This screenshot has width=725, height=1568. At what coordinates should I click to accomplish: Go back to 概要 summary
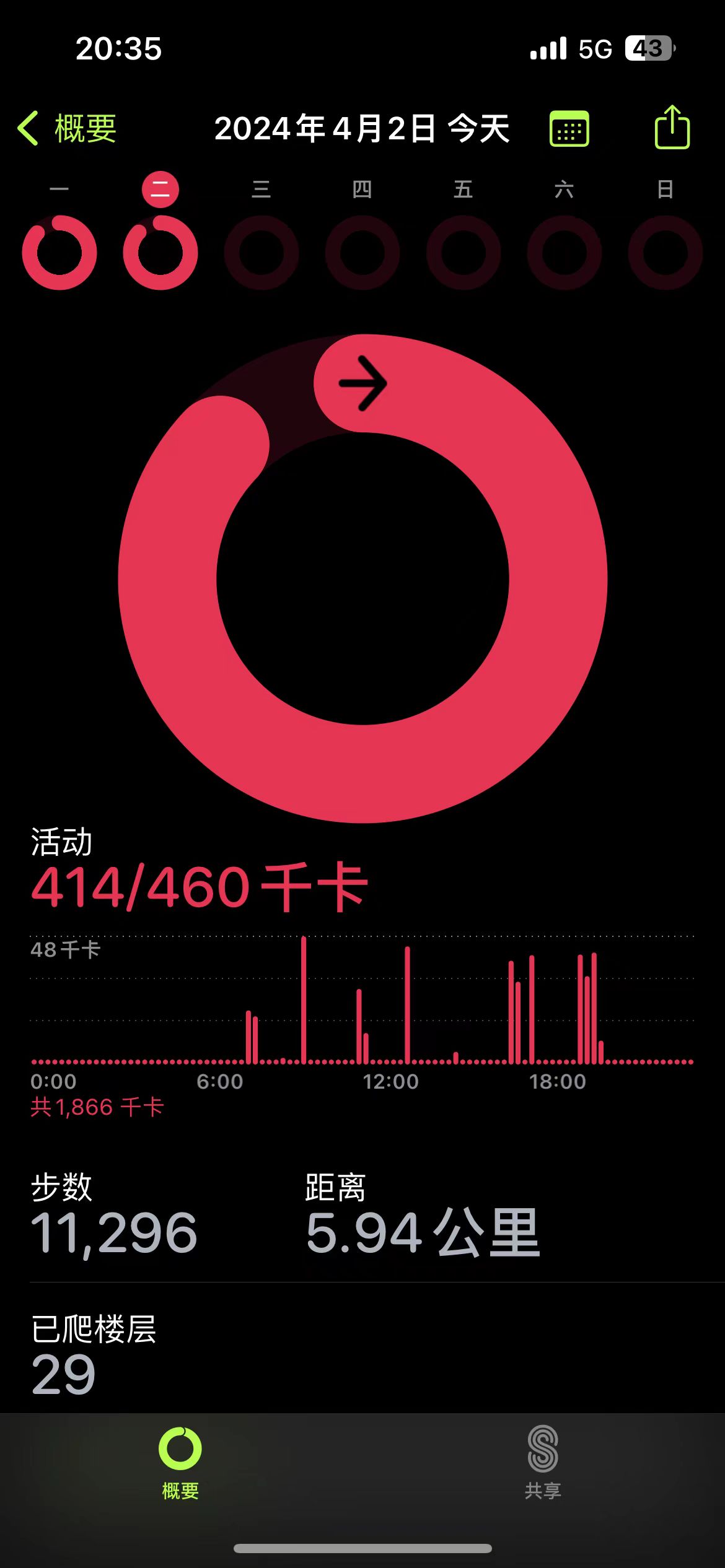pyautogui.click(x=68, y=129)
